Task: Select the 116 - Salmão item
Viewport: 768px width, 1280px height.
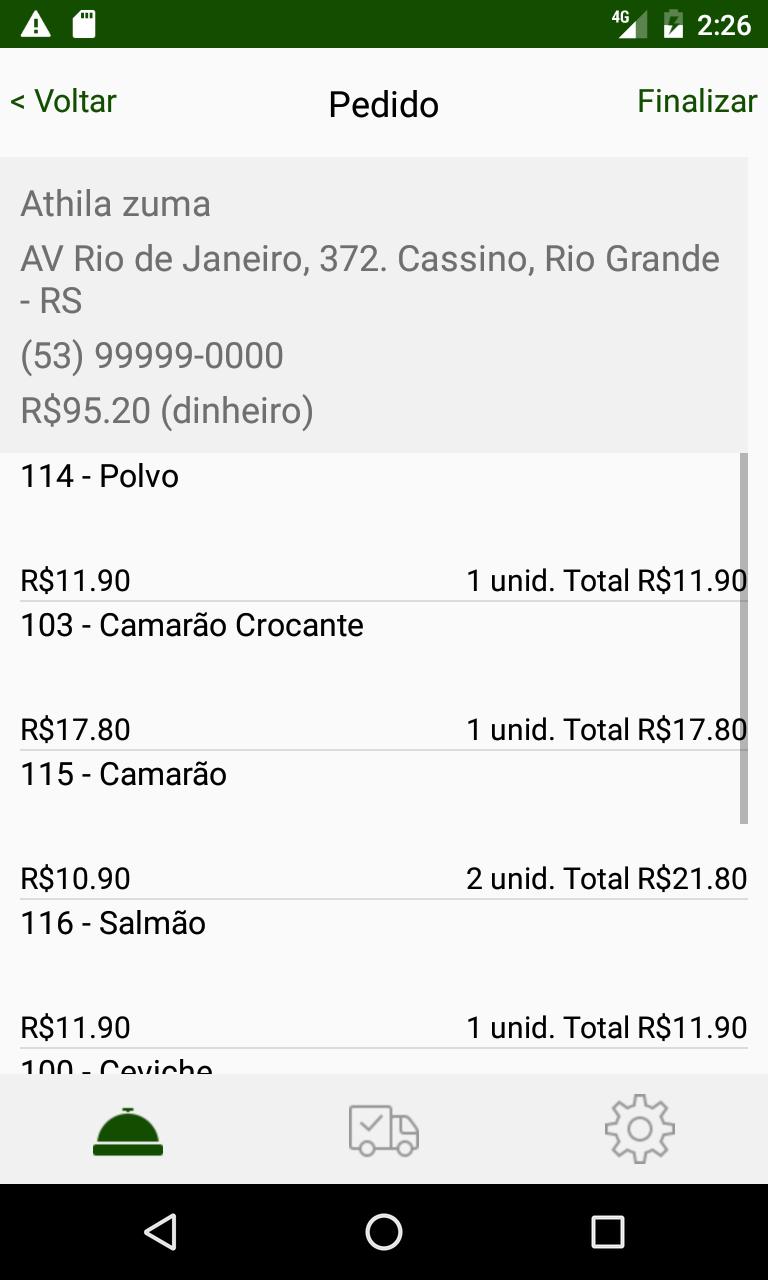Action: (384, 974)
